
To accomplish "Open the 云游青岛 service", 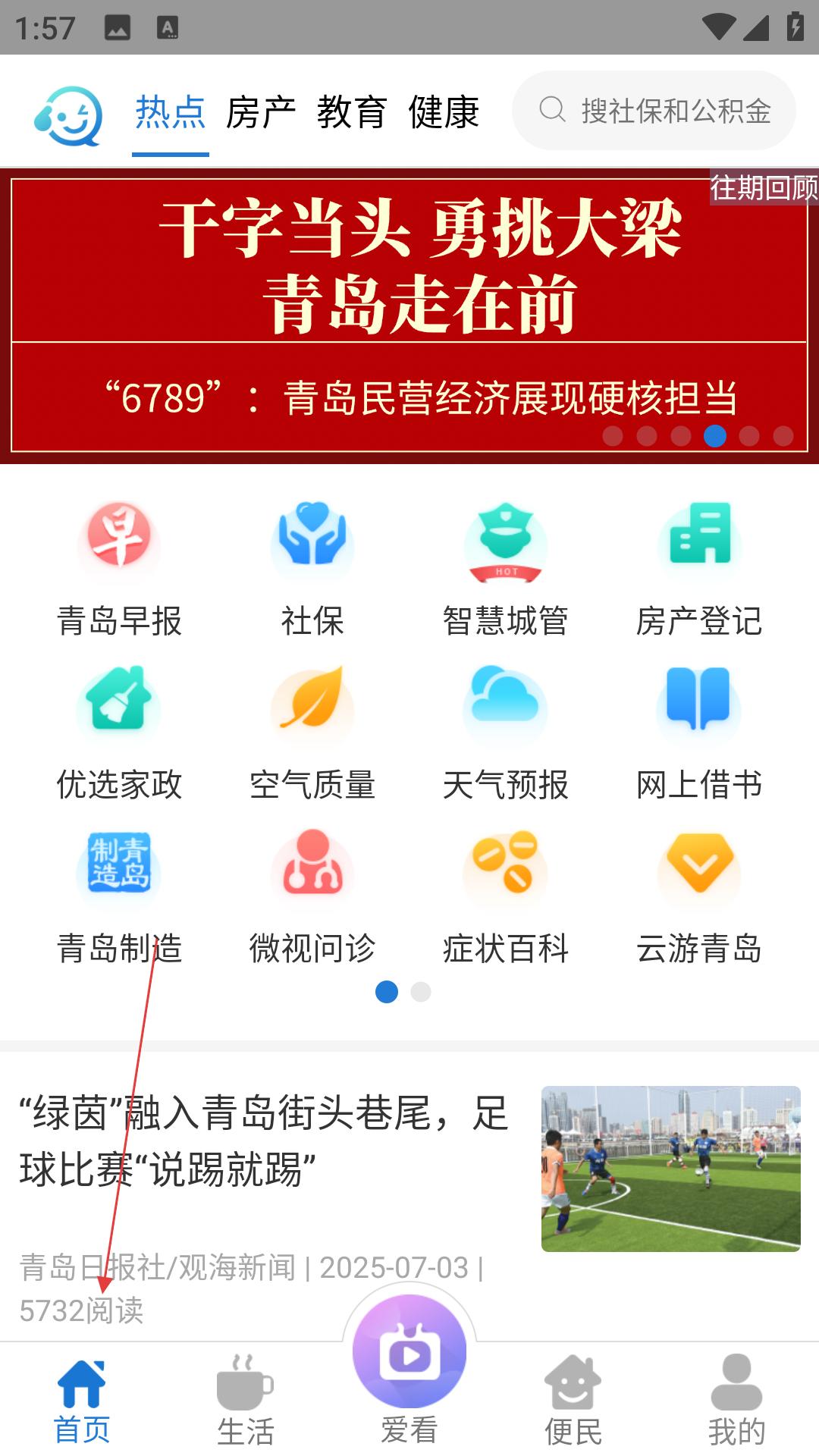I will (699, 896).
